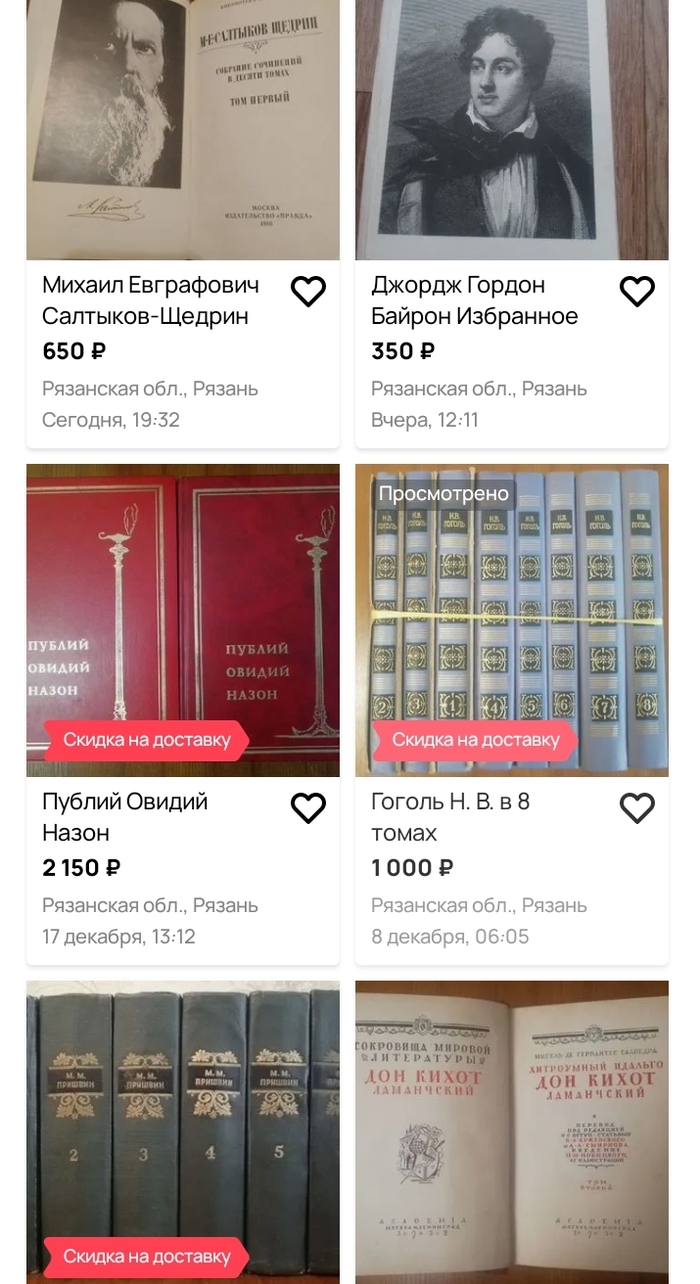Save Публий Овидий Назон to favorites
Image resolution: width=700 pixels, height=1284 pixels.
tap(308, 808)
